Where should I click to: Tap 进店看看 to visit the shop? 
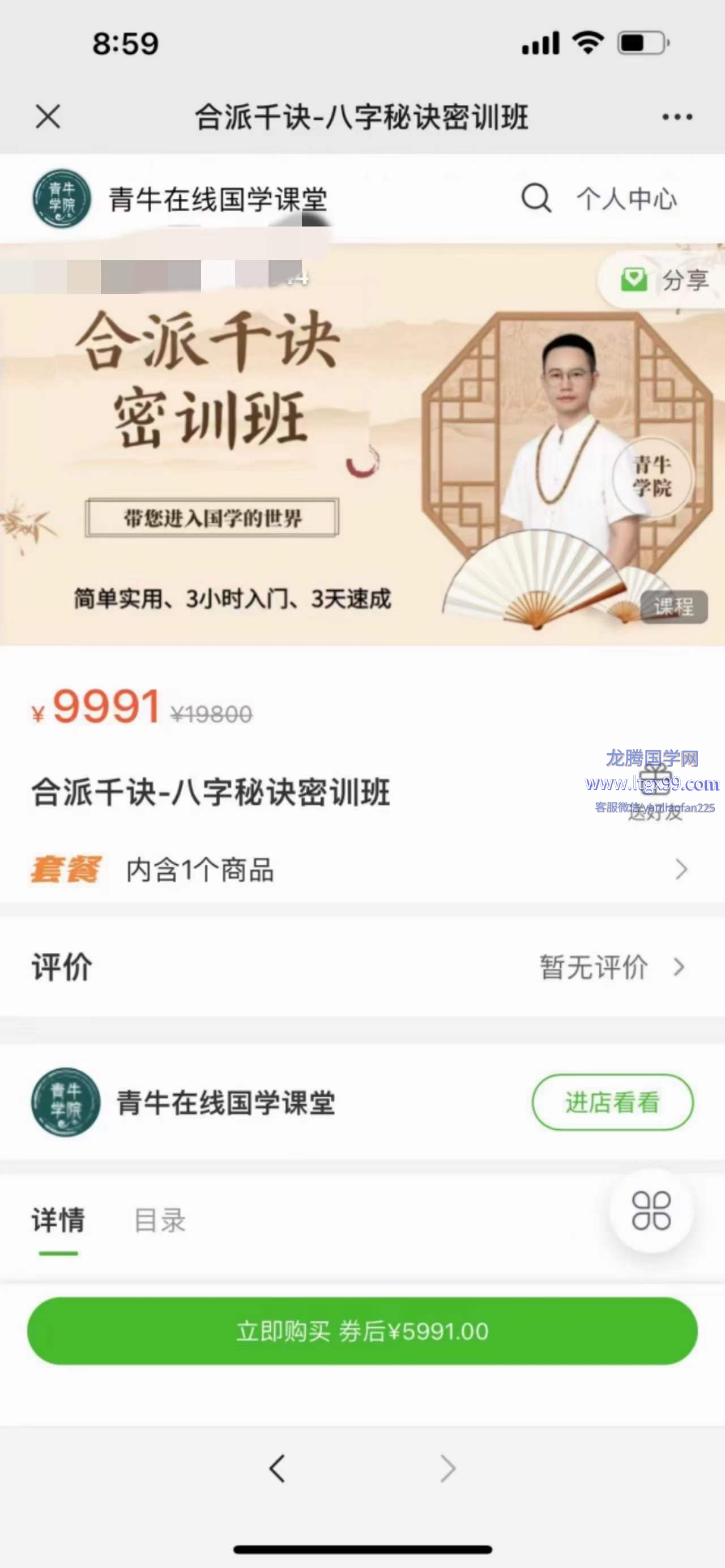[612, 1103]
